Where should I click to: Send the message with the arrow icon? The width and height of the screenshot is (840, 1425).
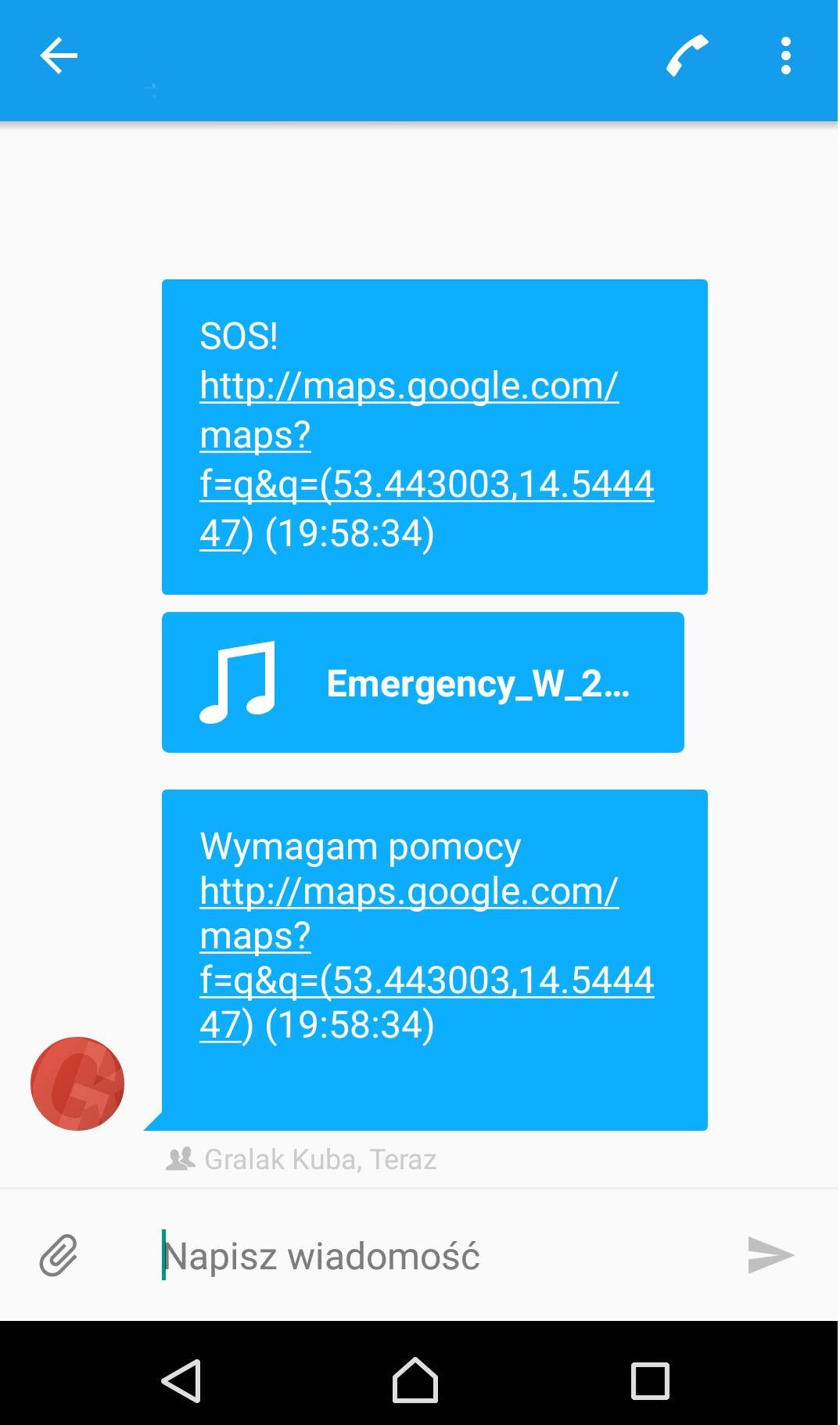click(x=770, y=1255)
